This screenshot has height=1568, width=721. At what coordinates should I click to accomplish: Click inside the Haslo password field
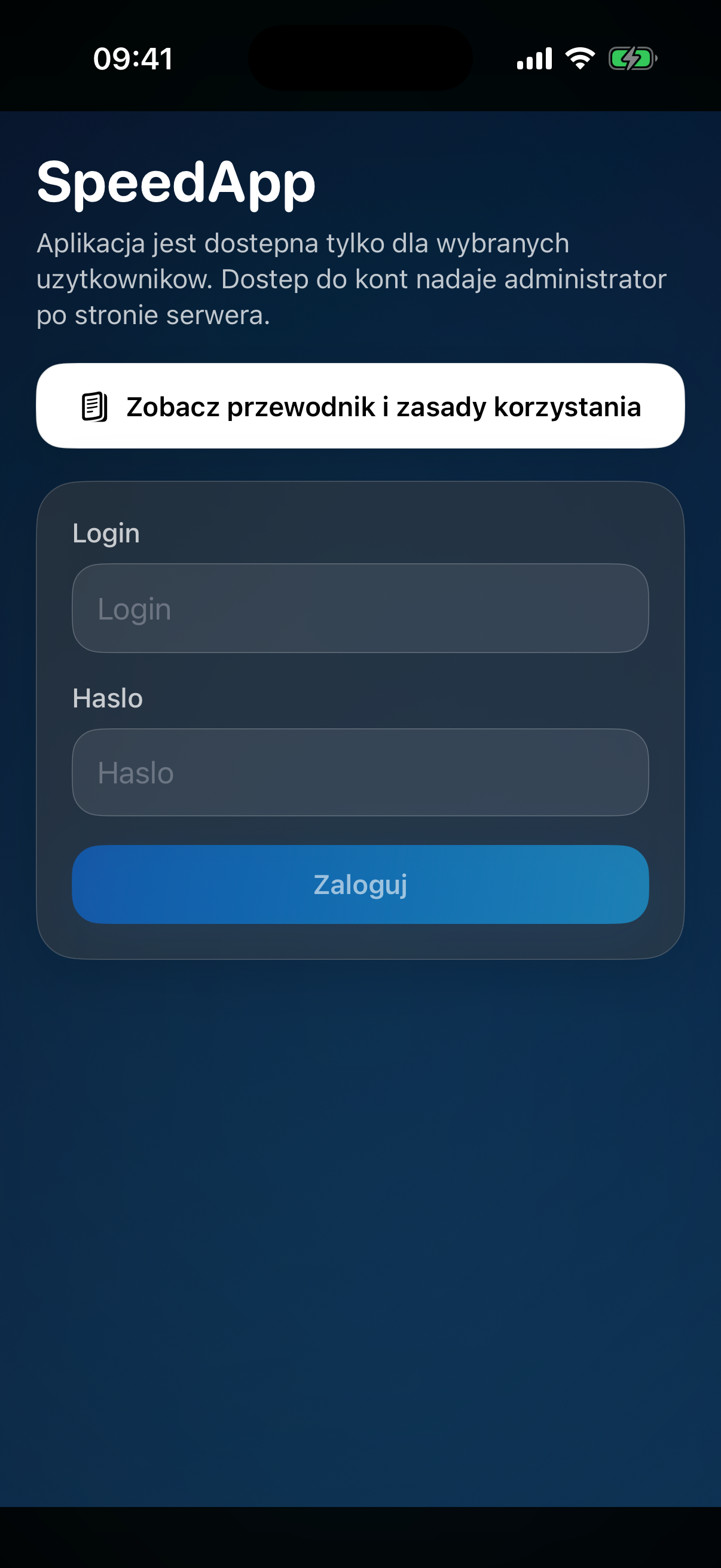[x=360, y=773]
